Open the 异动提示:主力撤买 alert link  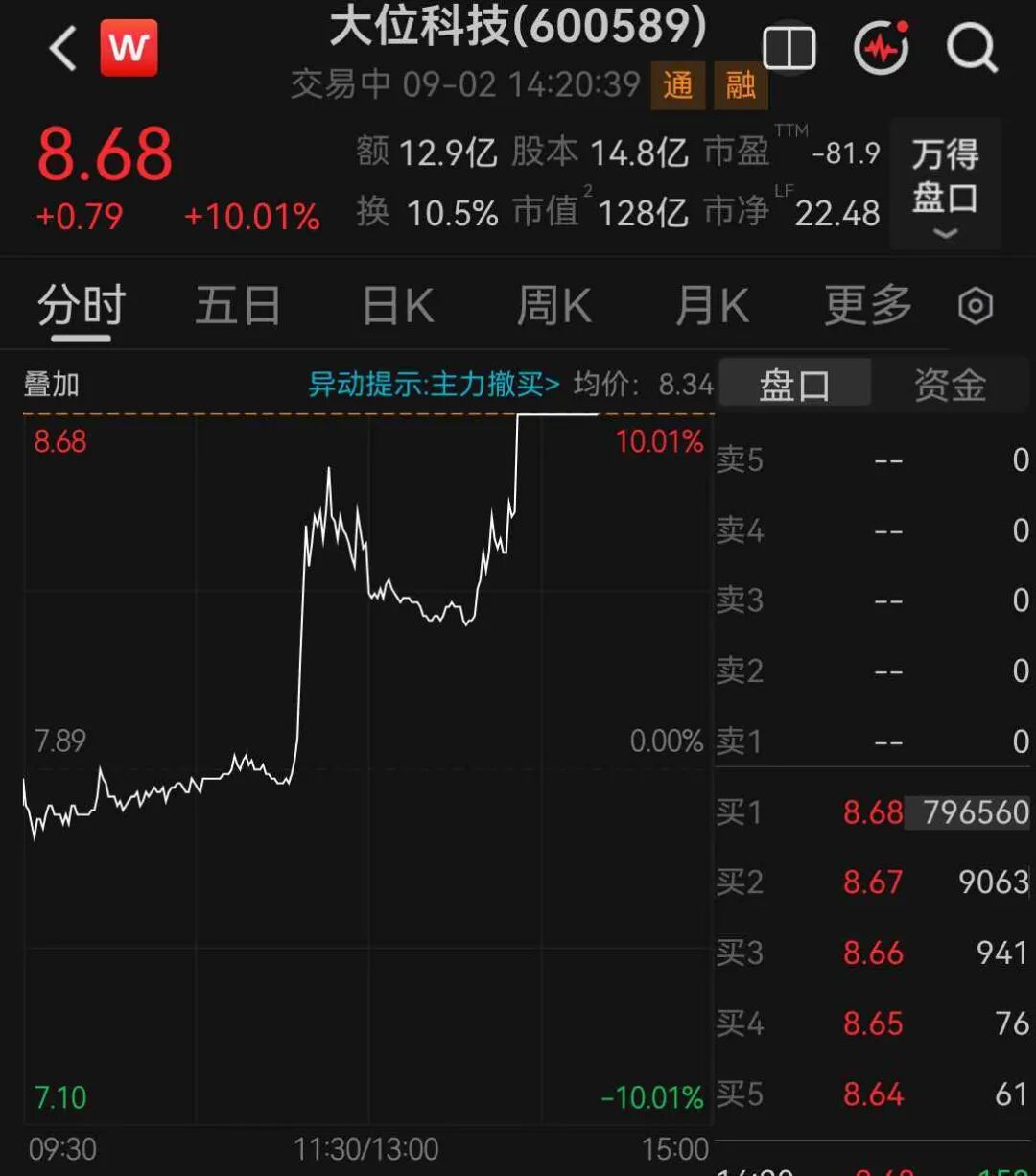coord(434,385)
